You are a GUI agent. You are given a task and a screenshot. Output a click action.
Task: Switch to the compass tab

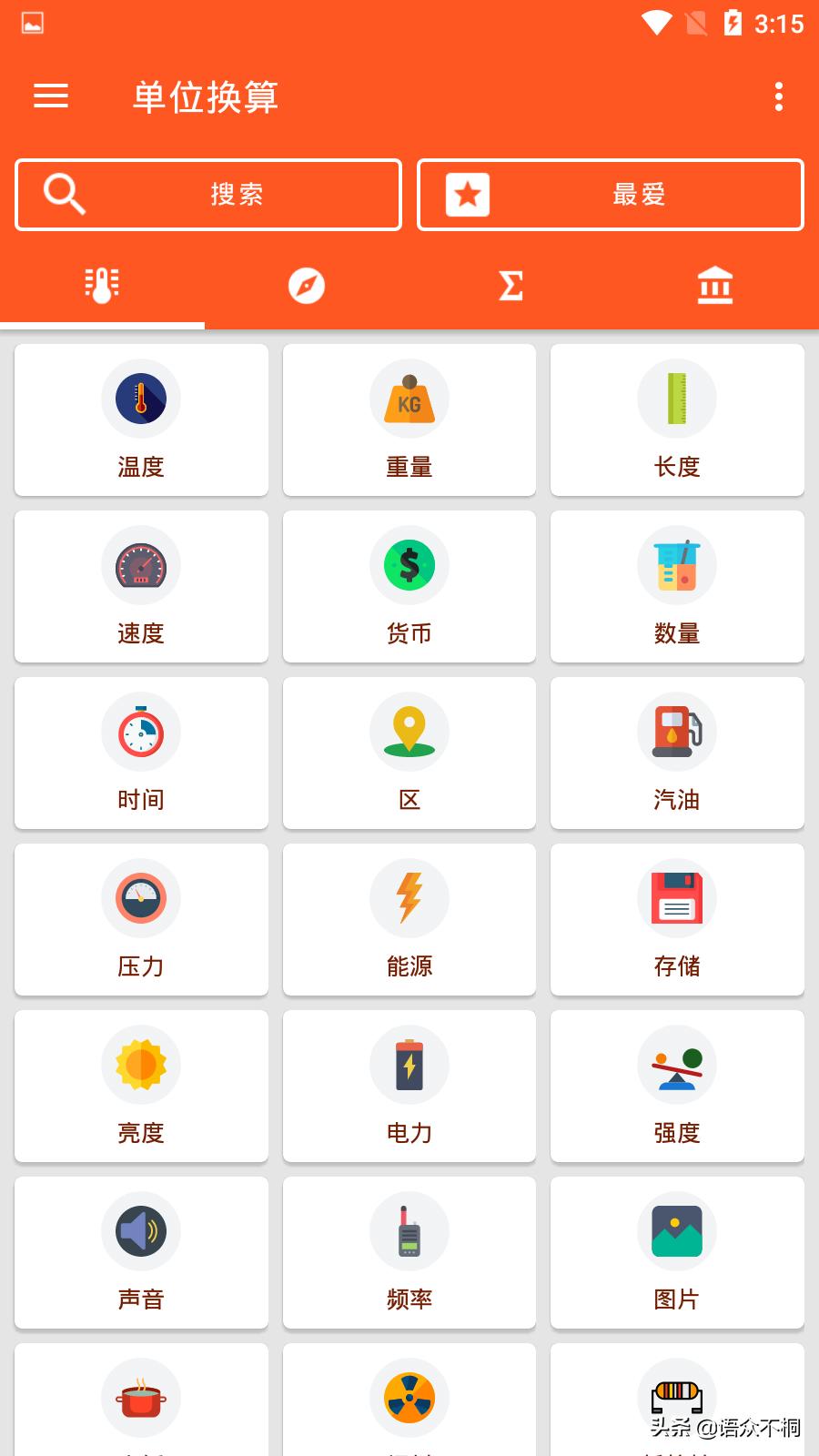307,285
